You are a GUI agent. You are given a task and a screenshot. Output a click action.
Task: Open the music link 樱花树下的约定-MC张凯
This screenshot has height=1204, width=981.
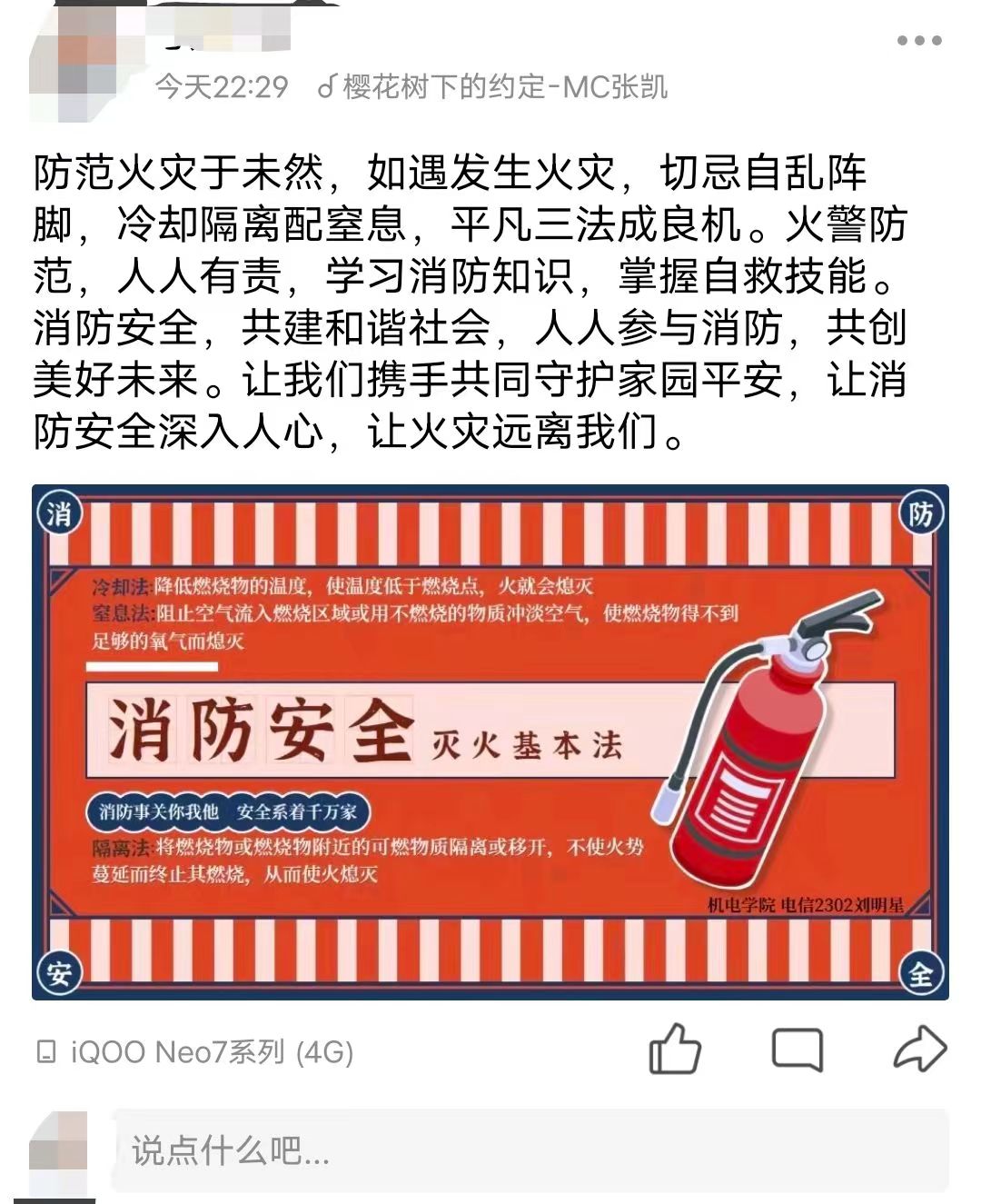(x=493, y=87)
